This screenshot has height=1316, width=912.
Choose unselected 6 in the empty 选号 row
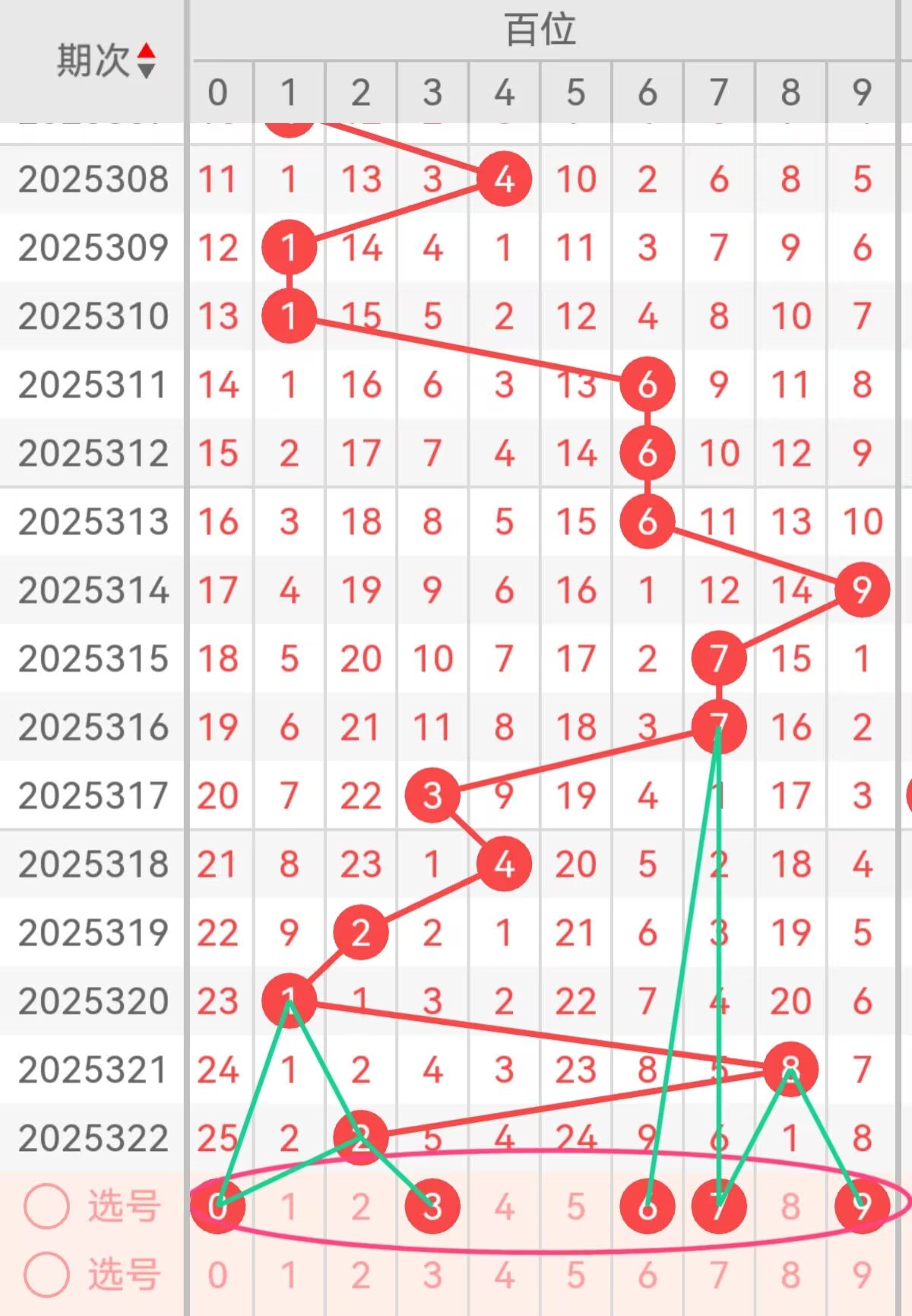[647, 1275]
